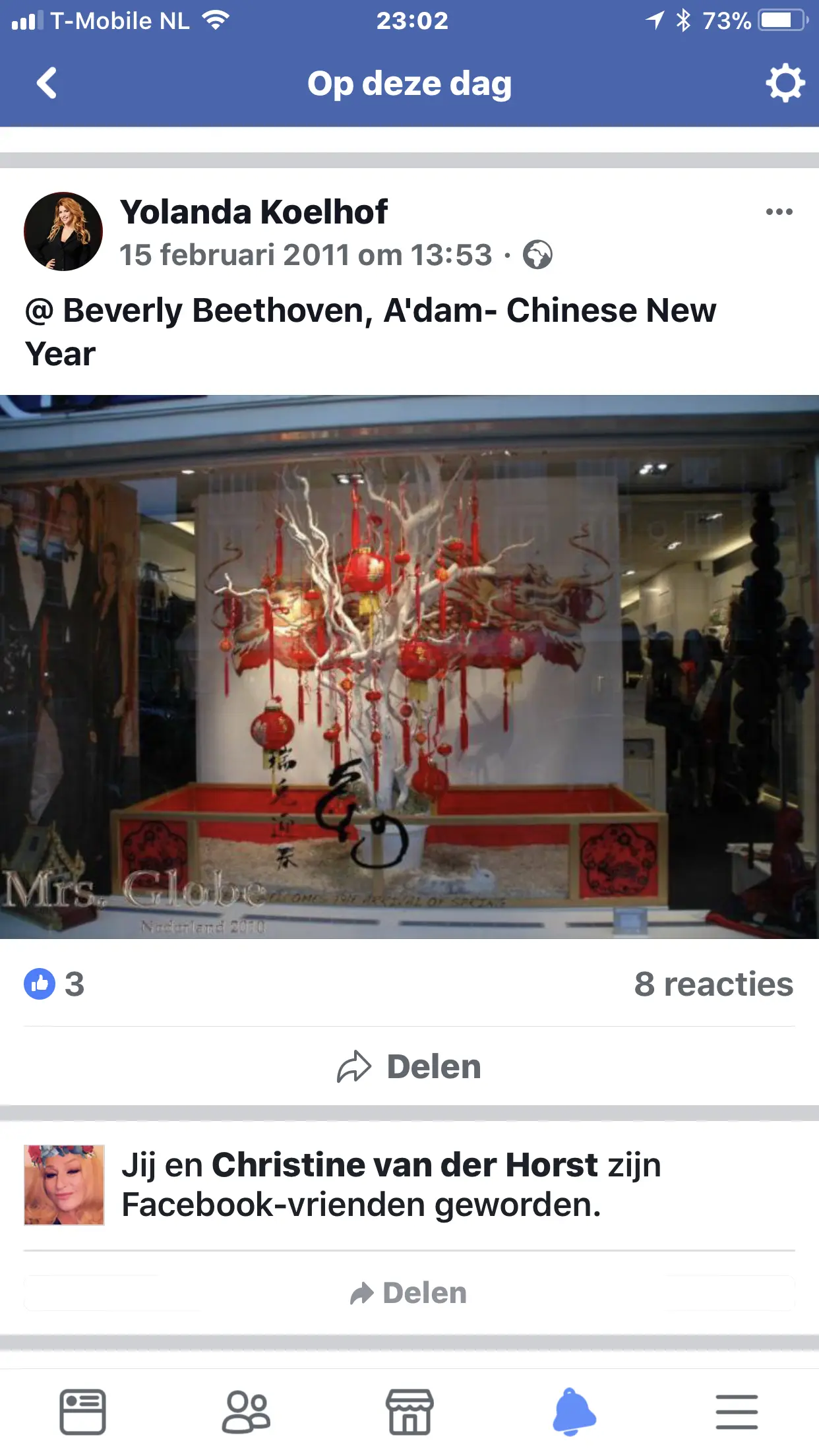Screen dimensions: 819x1456
Task: Share Yolanda's post with the Delen button
Action: pos(409,1066)
